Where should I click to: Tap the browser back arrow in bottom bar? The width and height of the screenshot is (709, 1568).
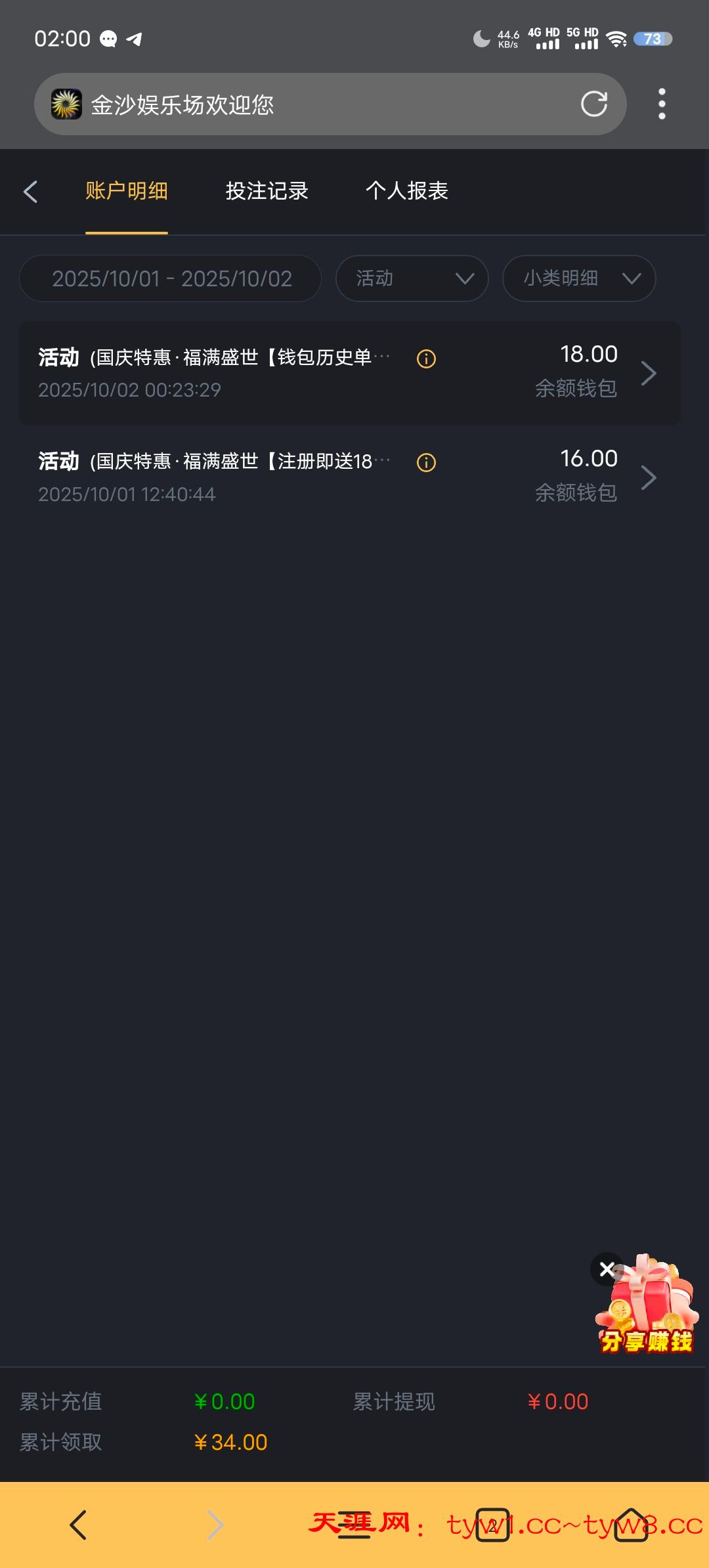coord(78,1525)
